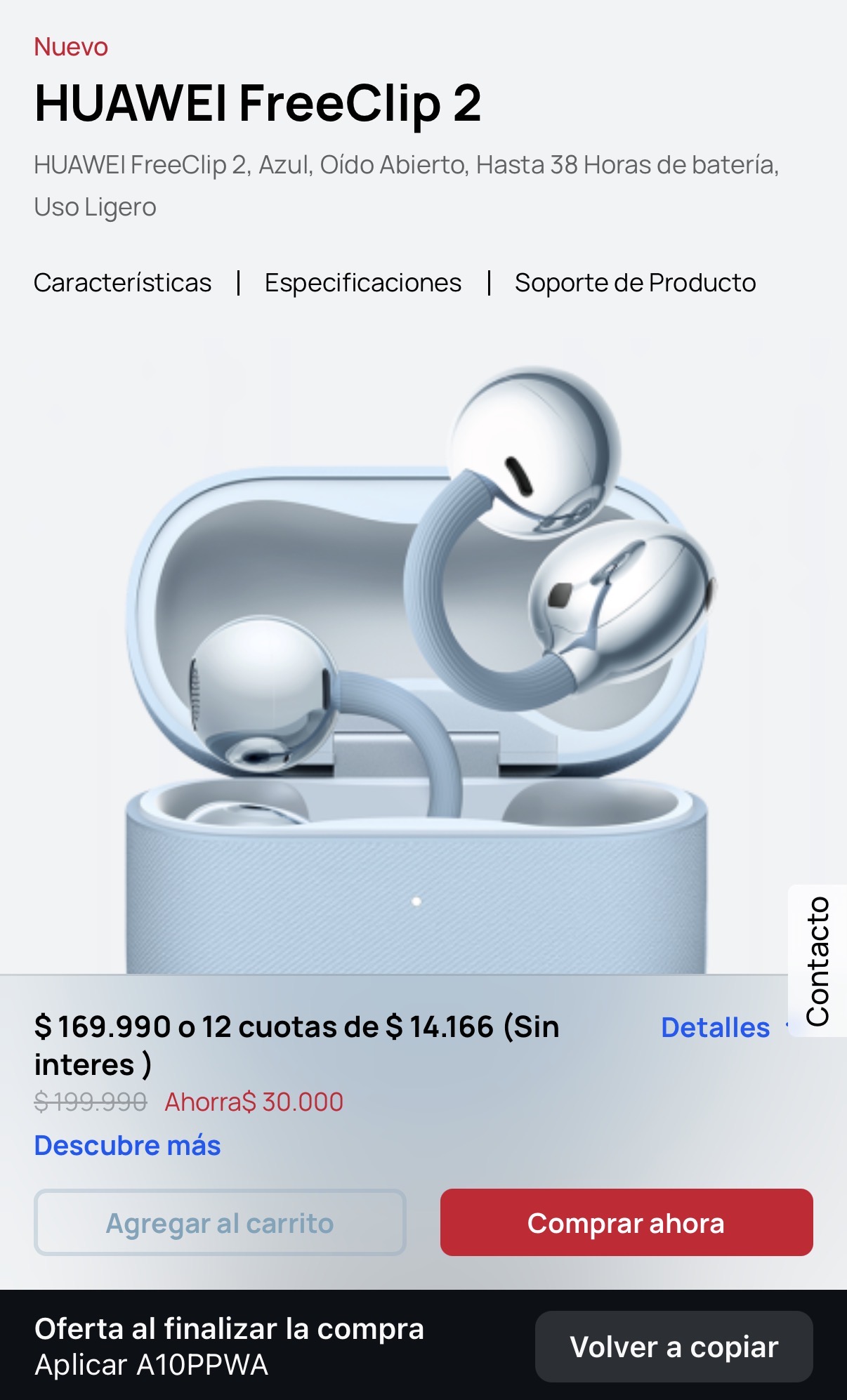Switch to Especificaciones
Image resolution: width=847 pixels, height=1400 pixels.
coord(362,283)
